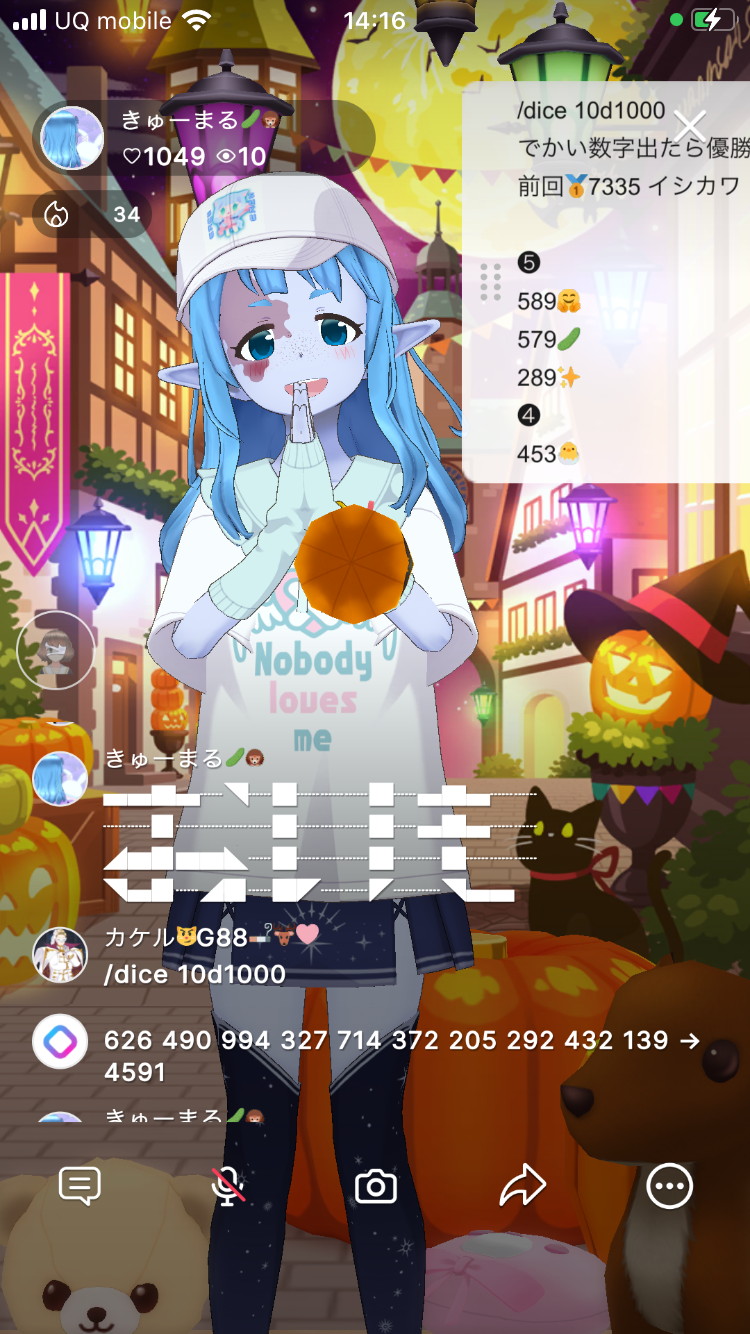Toggle the muted microphone icon

[229, 1186]
